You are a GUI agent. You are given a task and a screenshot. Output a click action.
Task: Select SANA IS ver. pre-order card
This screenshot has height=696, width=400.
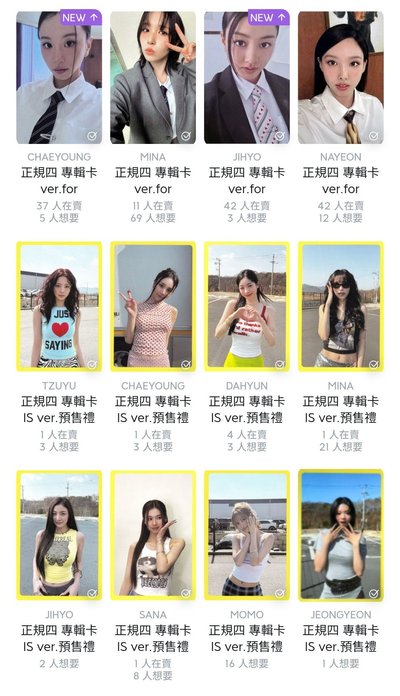click(x=153, y=535)
